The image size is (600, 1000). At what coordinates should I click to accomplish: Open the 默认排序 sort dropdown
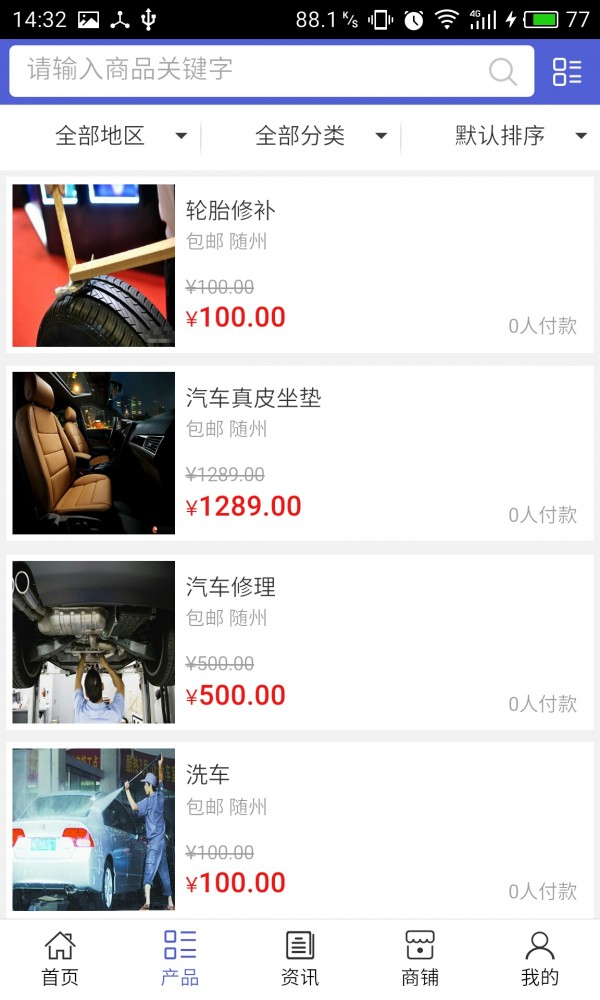(x=520, y=136)
